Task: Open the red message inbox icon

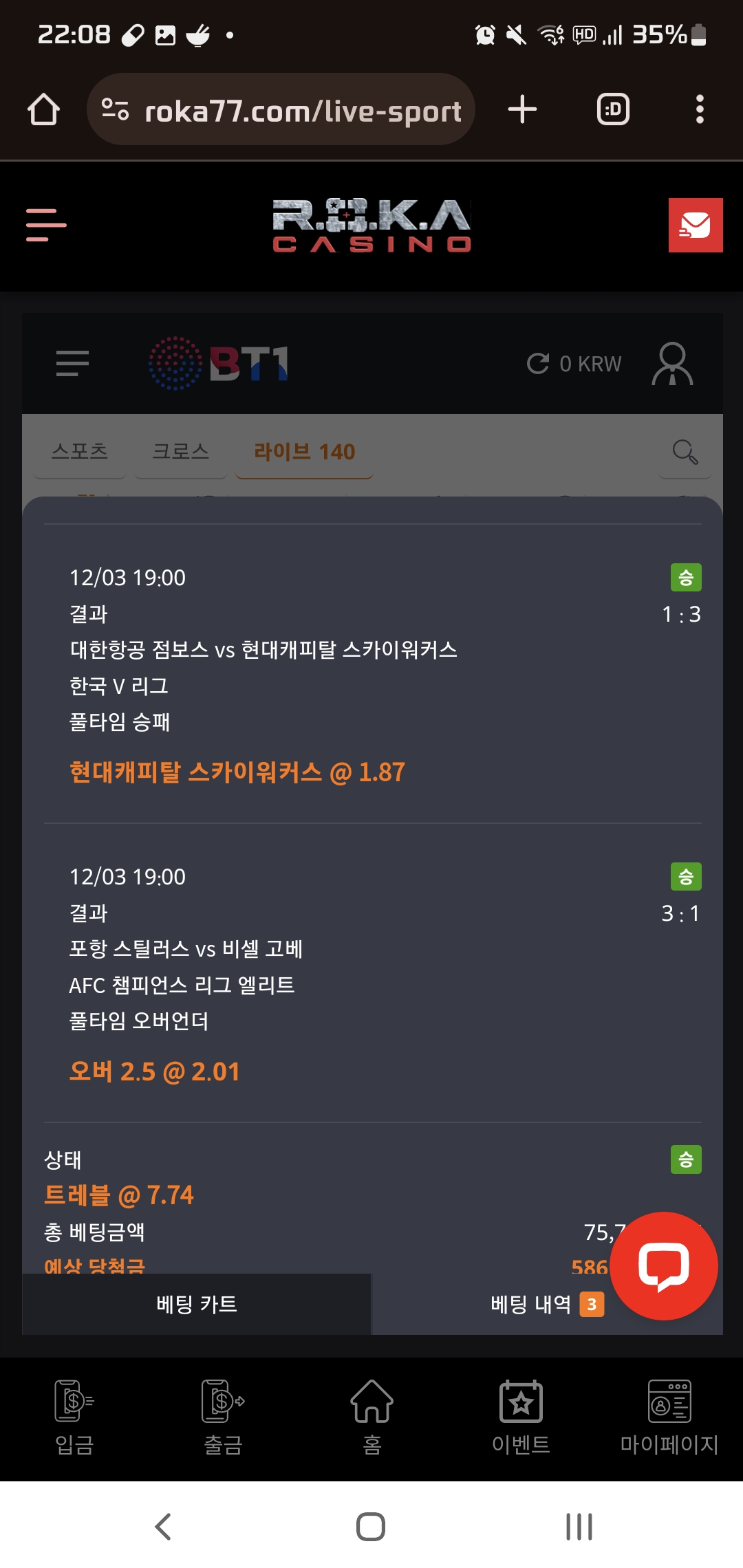Action: click(695, 226)
